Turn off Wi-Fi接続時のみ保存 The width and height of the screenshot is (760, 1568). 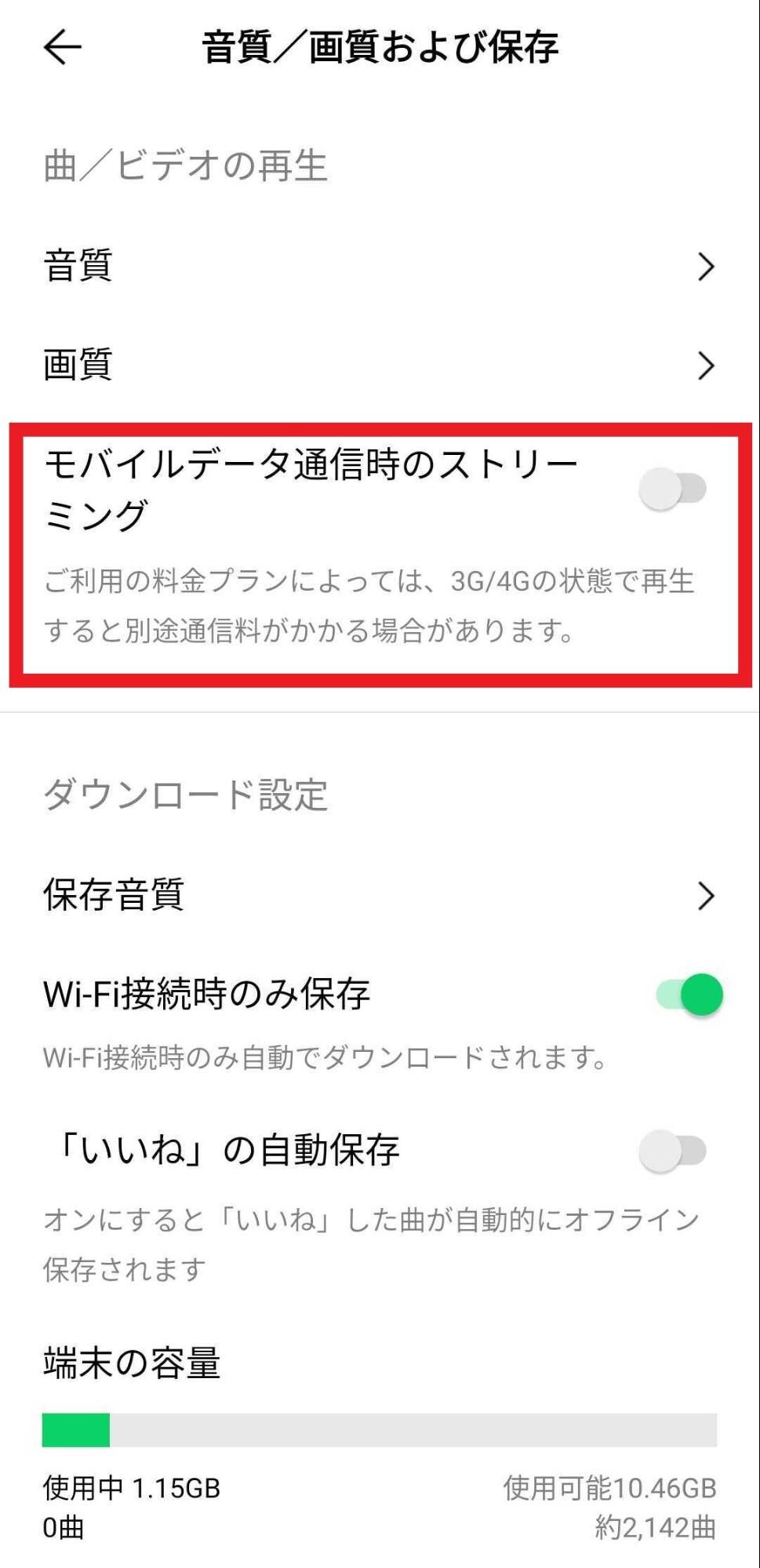point(689,995)
